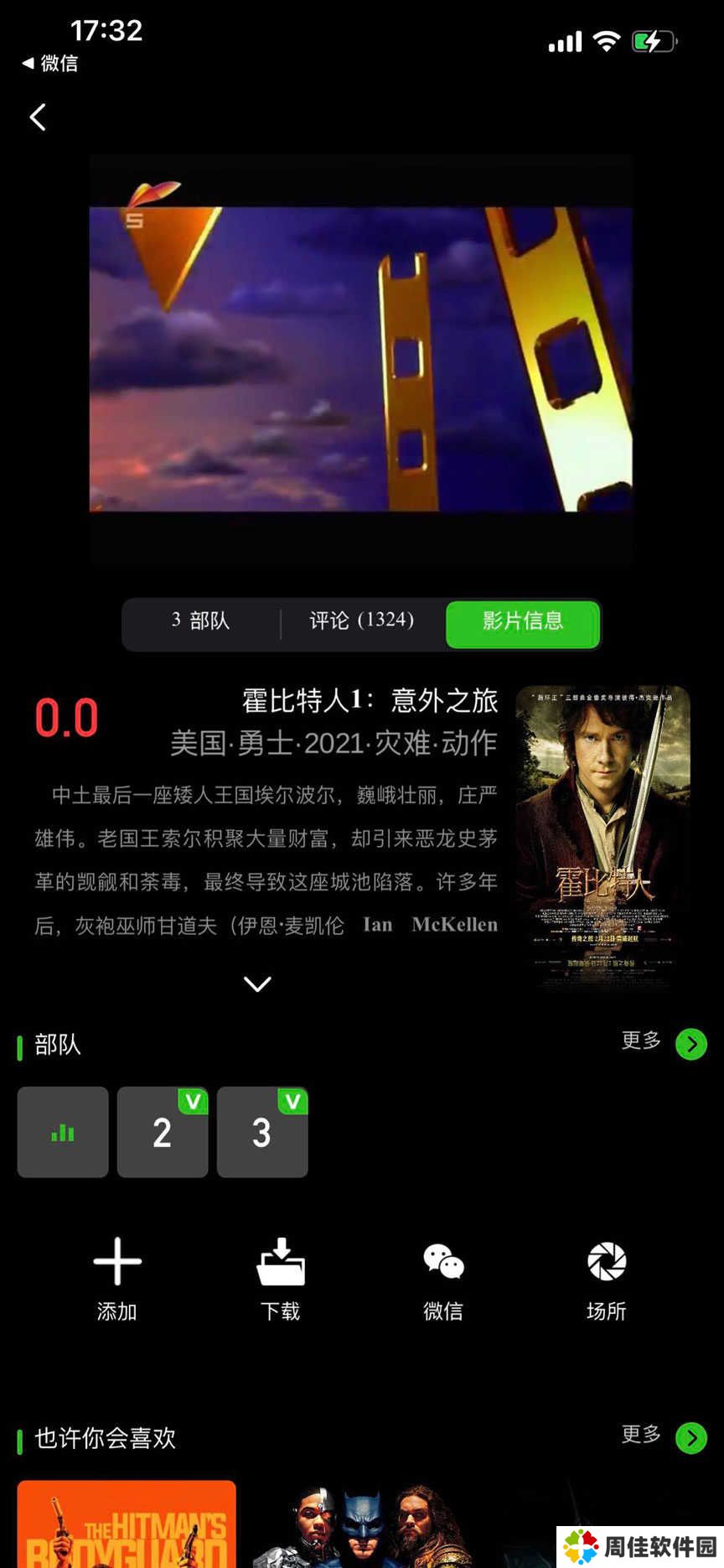The image size is (724, 1568).
Task: Switch to the 3 部队 tab
Action: (x=201, y=621)
